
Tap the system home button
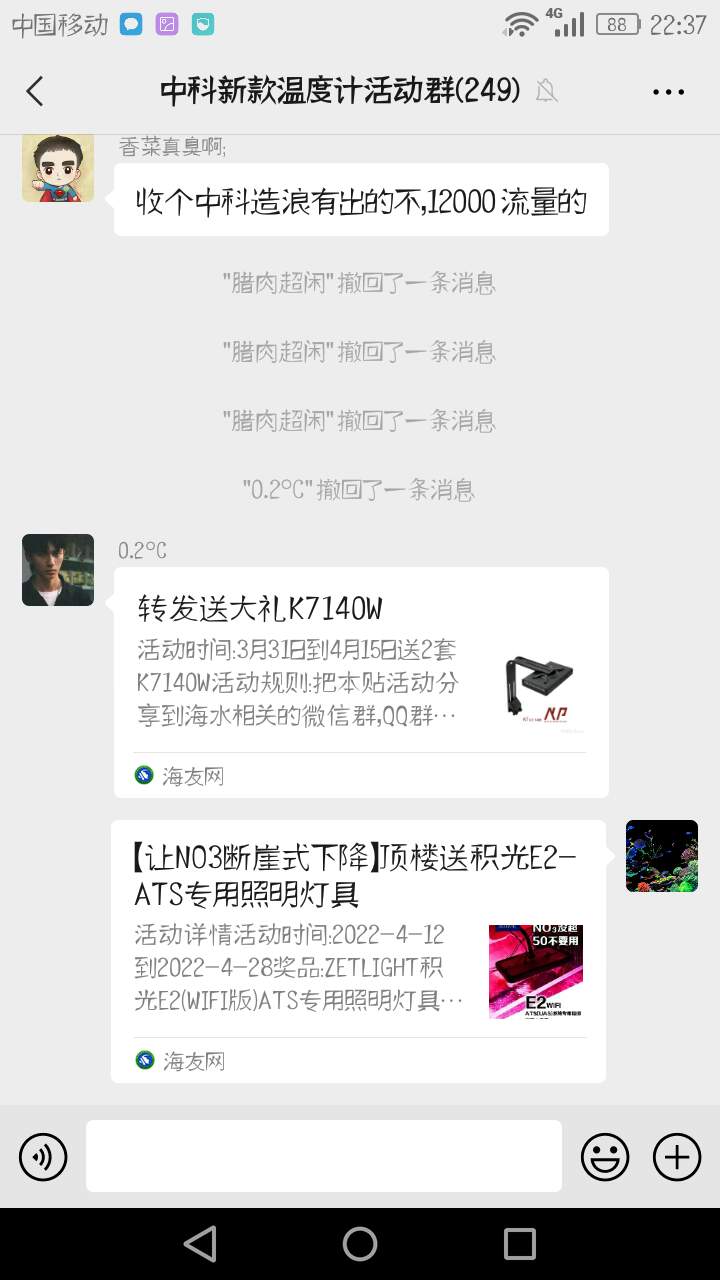[360, 1244]
